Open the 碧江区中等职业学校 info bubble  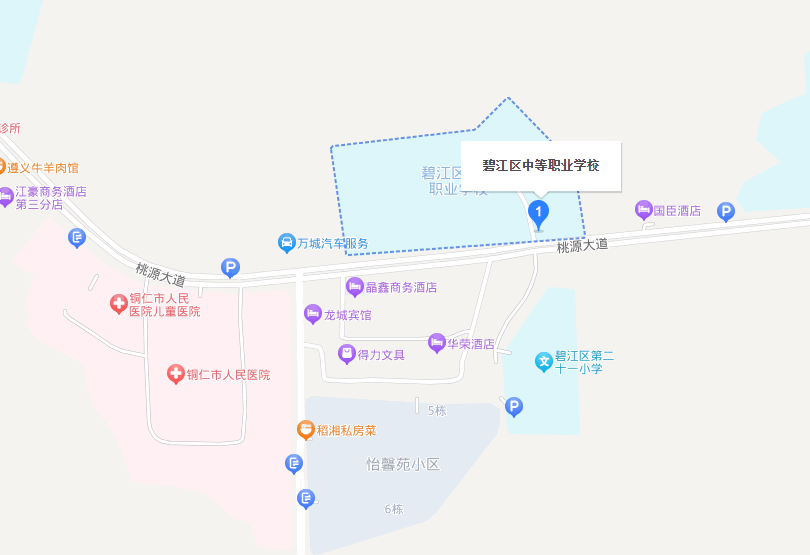(x=540, y=166)
